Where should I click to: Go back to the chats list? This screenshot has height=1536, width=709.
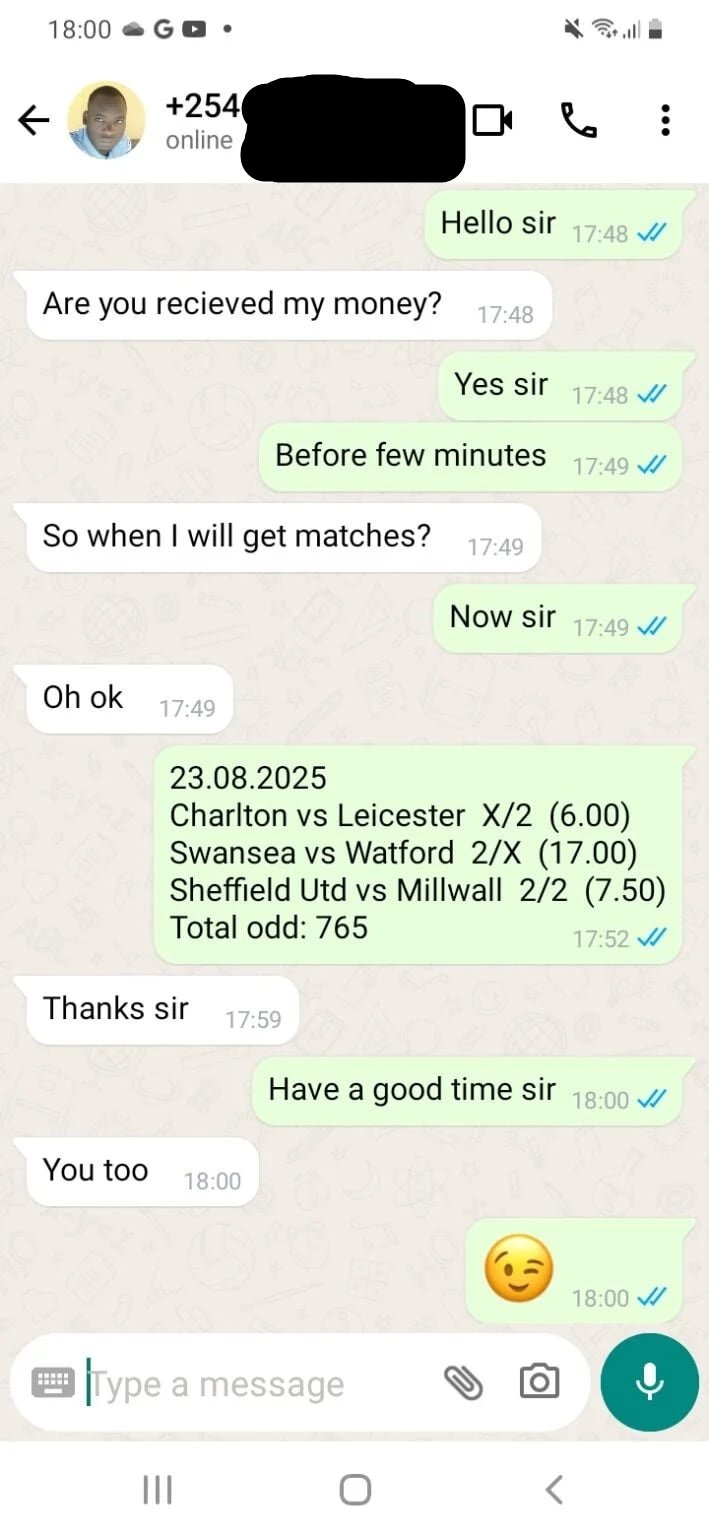point(33,121)
